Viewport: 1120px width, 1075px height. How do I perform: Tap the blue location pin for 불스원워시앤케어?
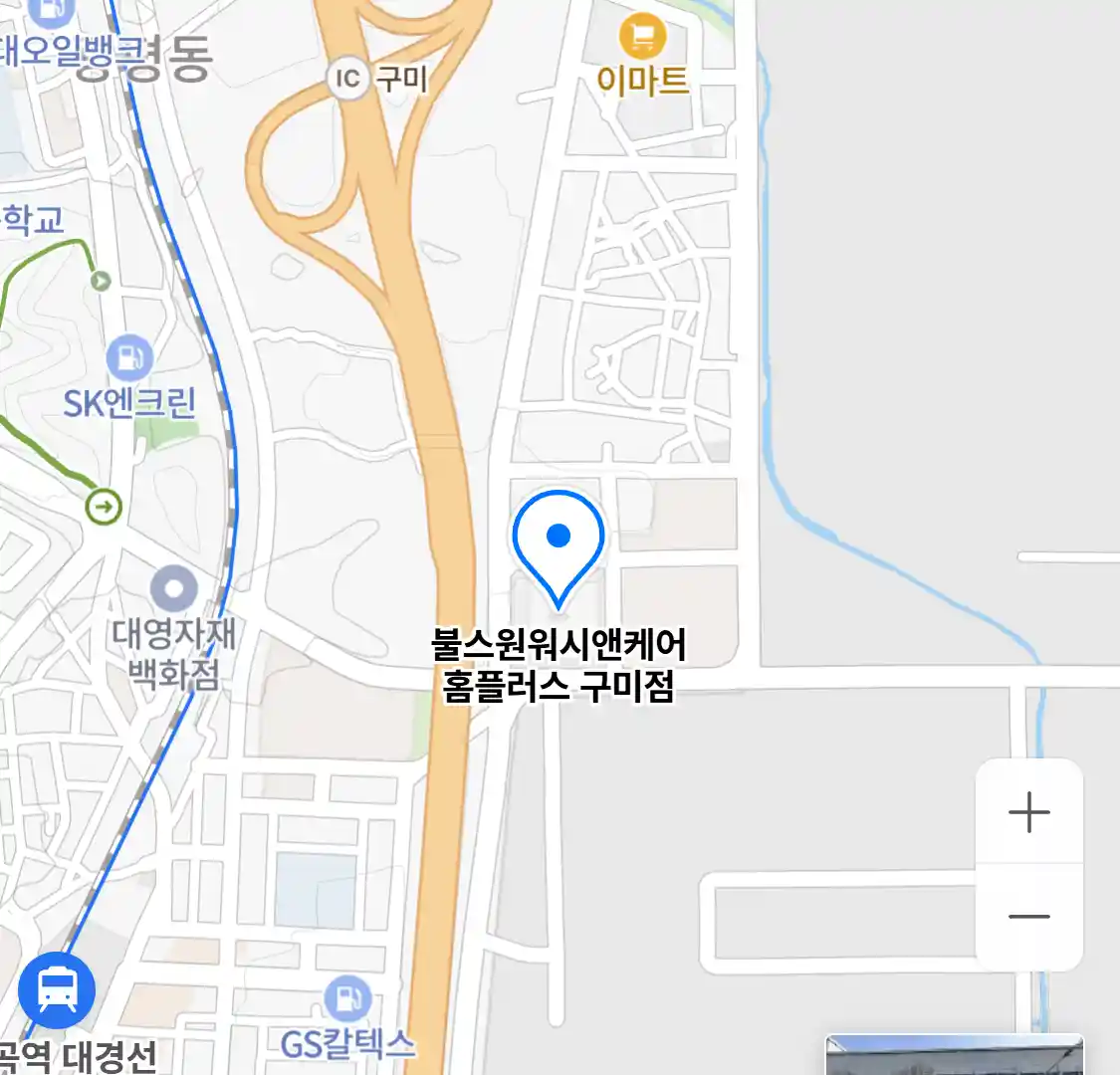pos(559,543)
